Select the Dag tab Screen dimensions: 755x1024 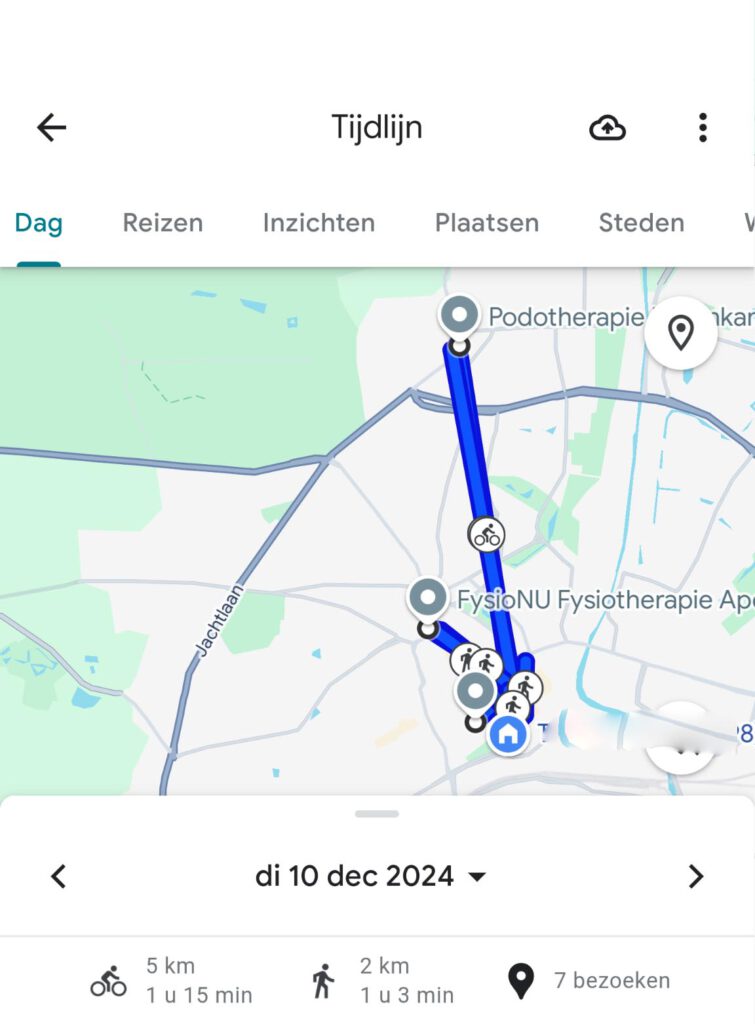(x=38, y=223)
